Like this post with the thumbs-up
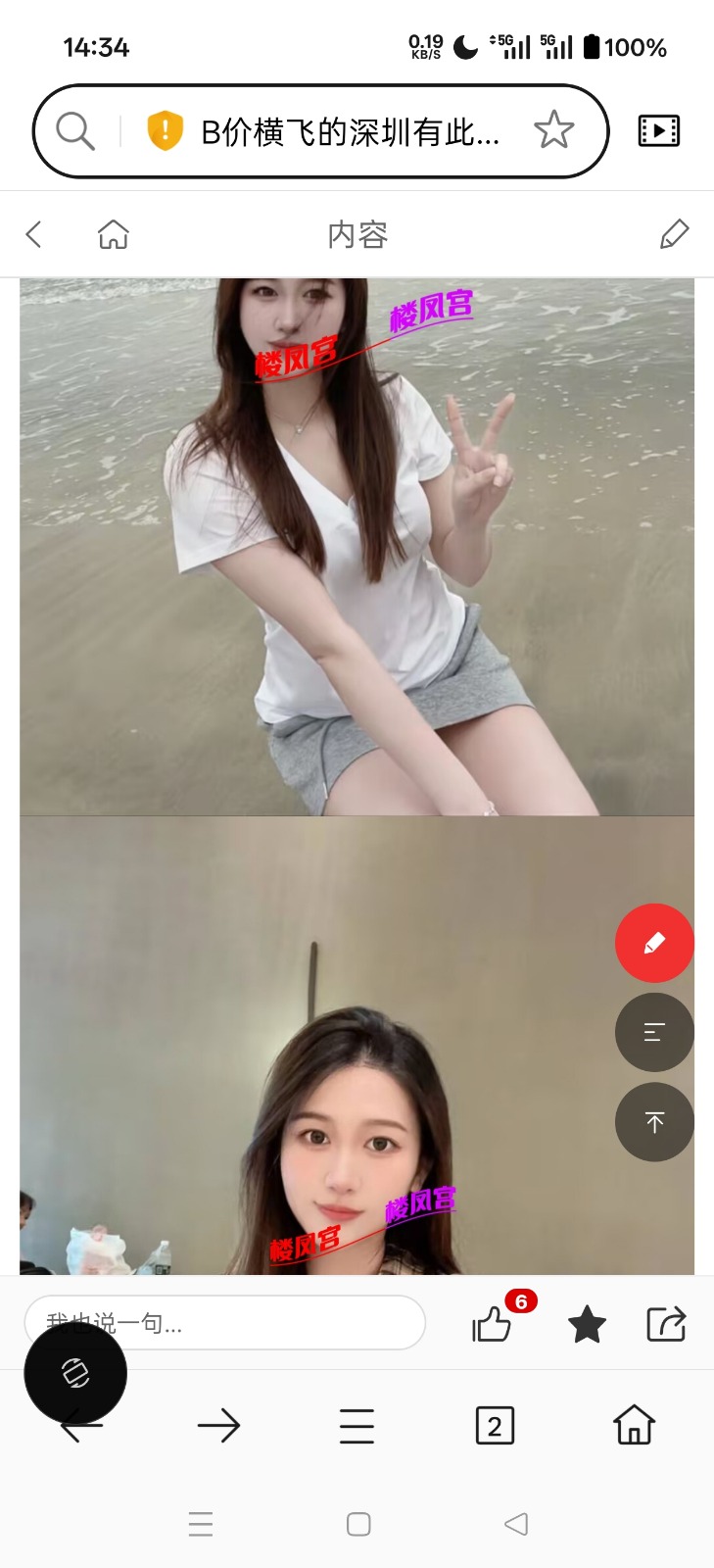Image resolution: width=714 pixels, height=1568 pixels. tap(492, 1325)
